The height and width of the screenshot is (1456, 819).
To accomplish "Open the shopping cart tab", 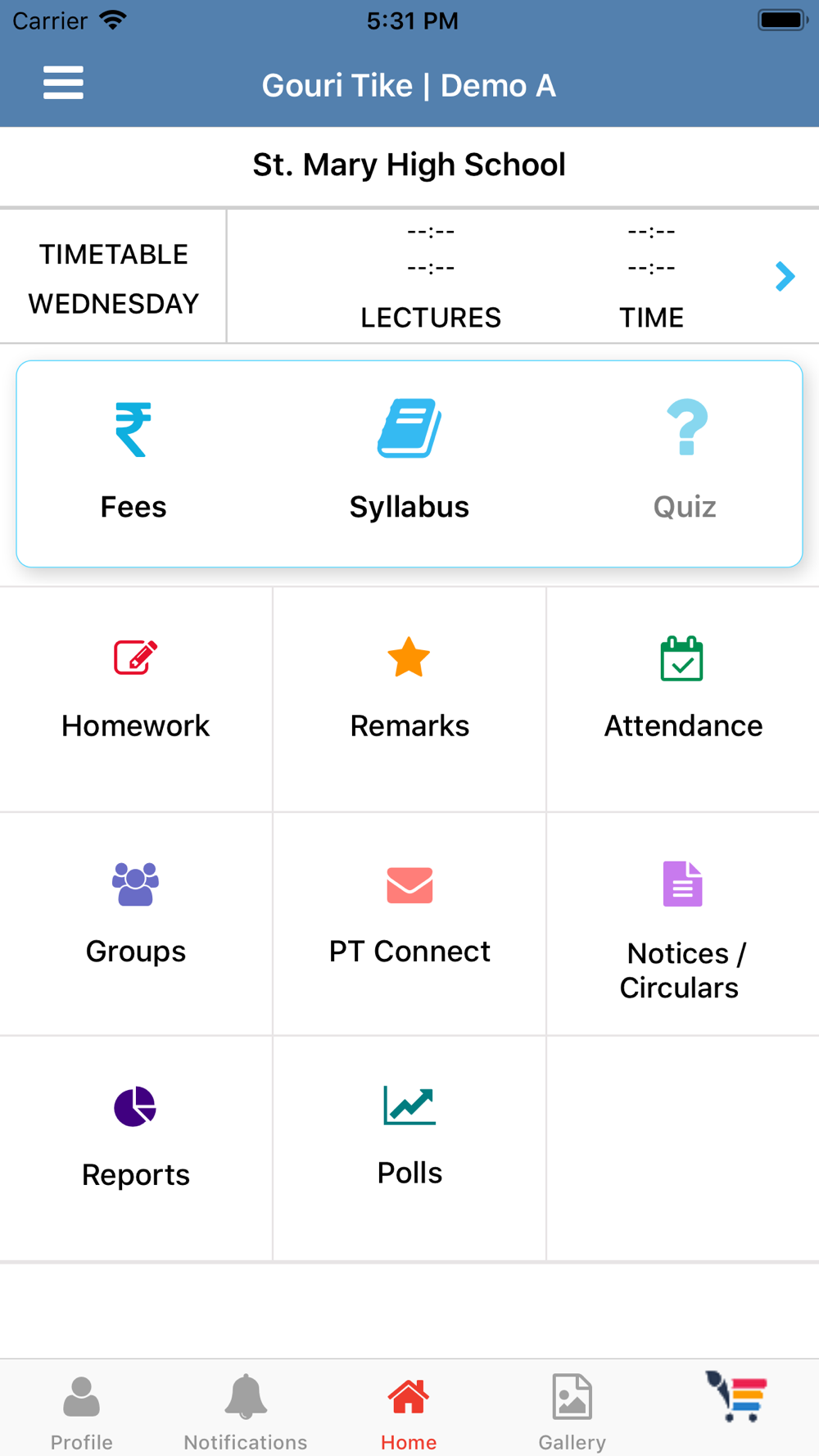I will tap(736, 1397).
